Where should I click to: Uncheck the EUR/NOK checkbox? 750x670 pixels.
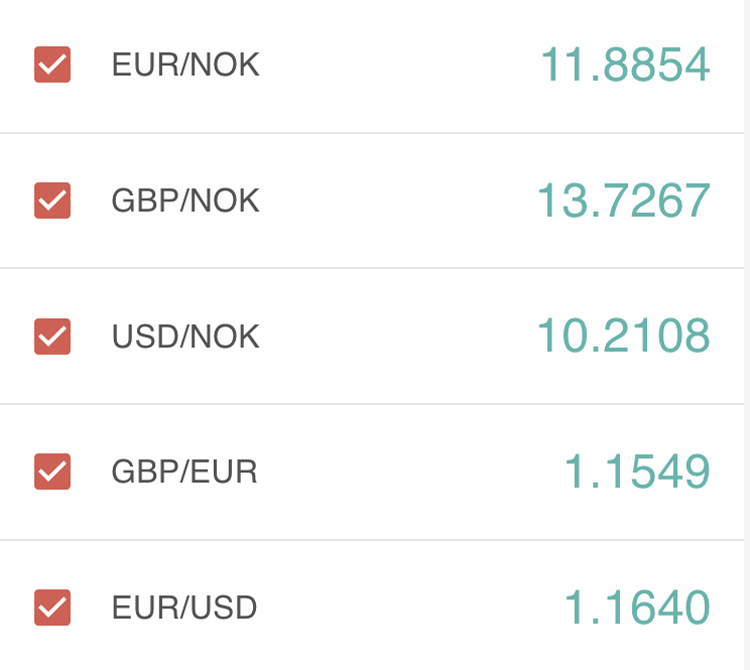[52, 65]
